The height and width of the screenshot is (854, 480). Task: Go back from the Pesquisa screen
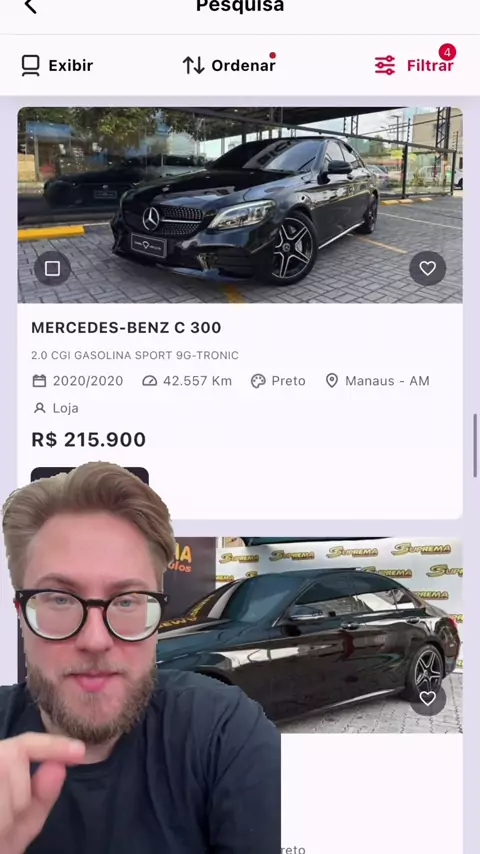[31, 7]
